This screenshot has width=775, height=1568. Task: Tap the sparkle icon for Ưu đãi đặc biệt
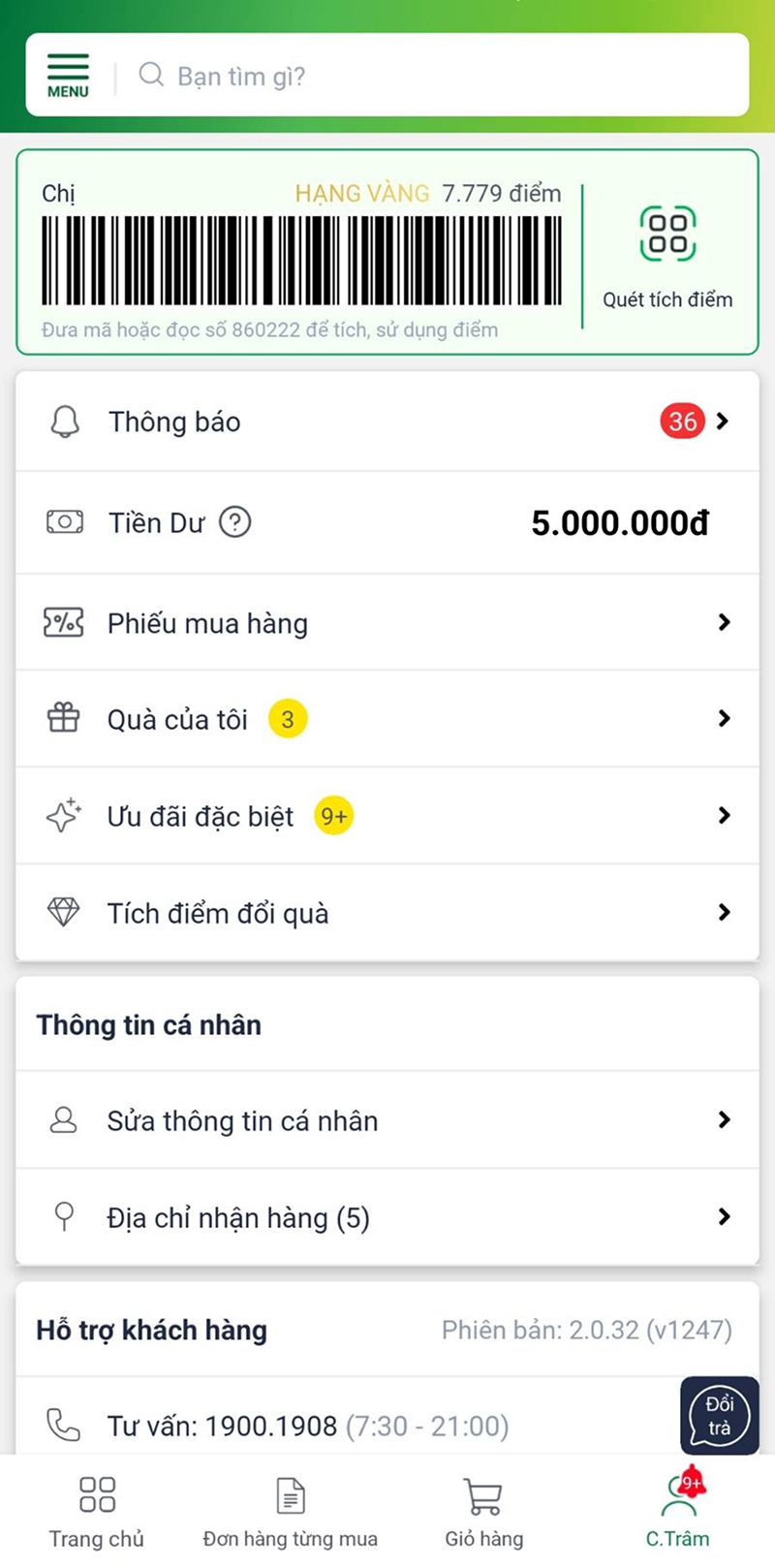(x=64, y=814)
